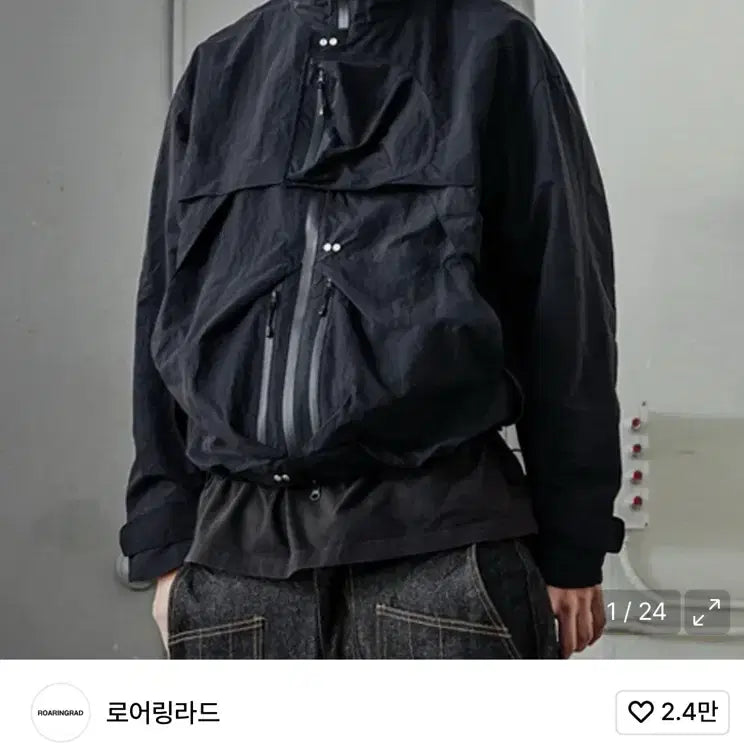Open the 로어링라드 brand page
Viewport: 744px width, 744px height.
point(163,712)
